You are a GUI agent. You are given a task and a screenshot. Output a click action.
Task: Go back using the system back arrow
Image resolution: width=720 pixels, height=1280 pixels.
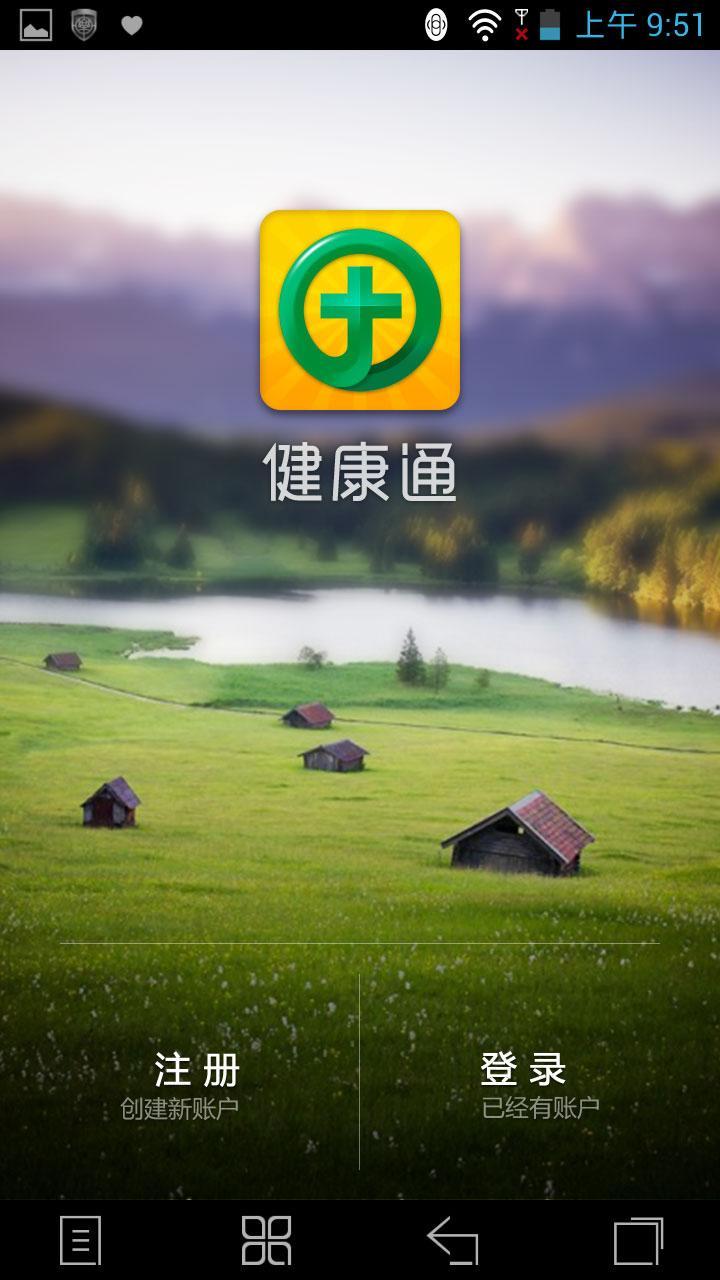pos(452,1241)
